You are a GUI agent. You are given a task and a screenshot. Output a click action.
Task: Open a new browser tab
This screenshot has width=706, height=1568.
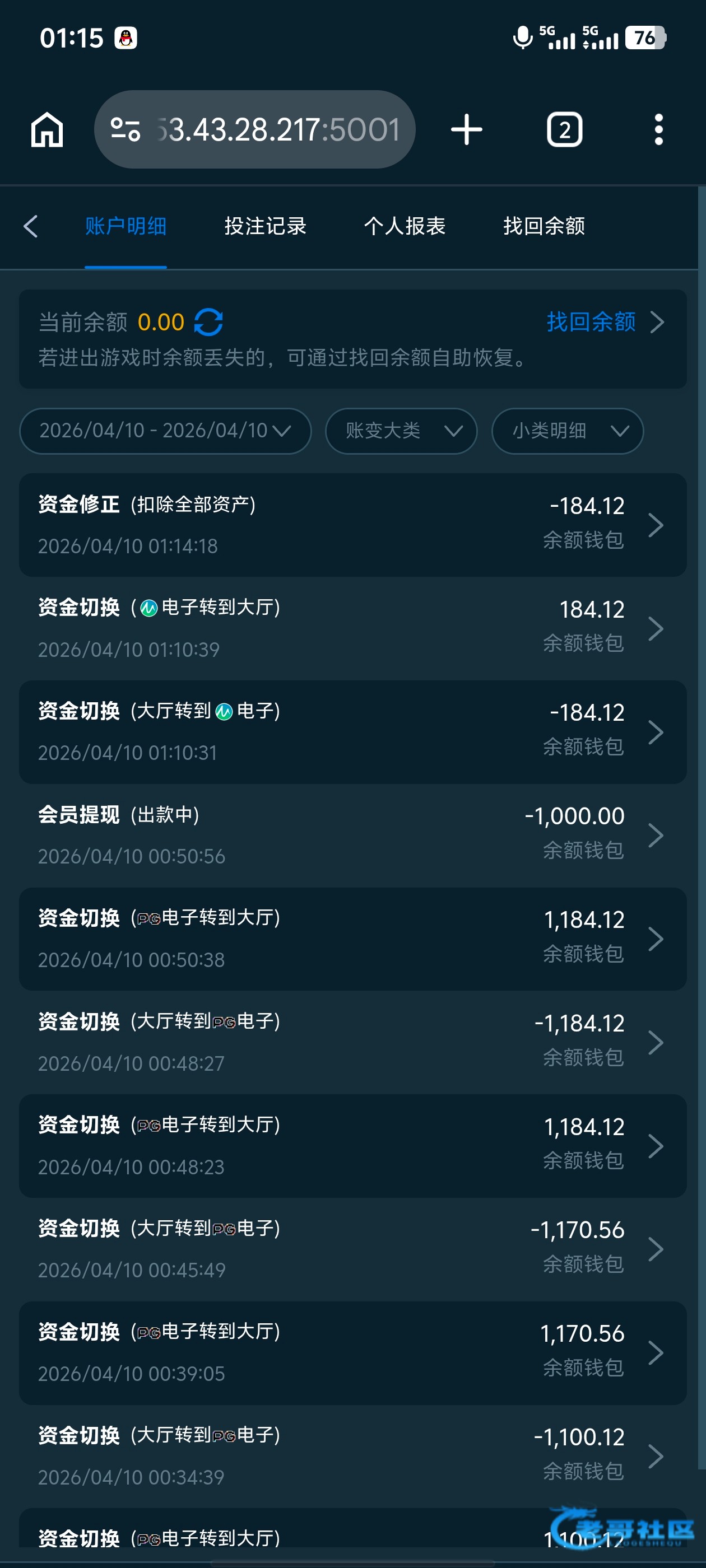click(467, 130)
